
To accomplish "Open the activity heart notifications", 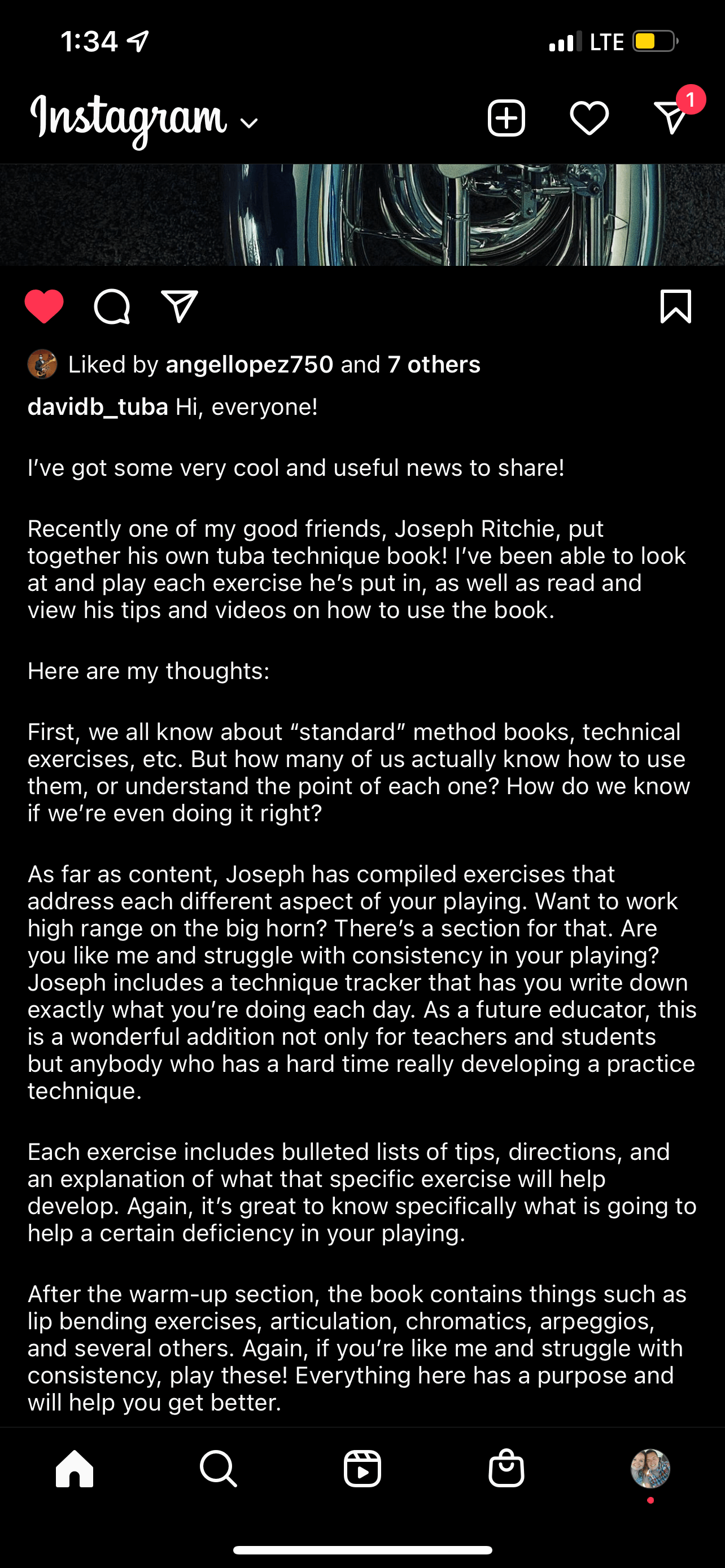I will click(589, 117).
